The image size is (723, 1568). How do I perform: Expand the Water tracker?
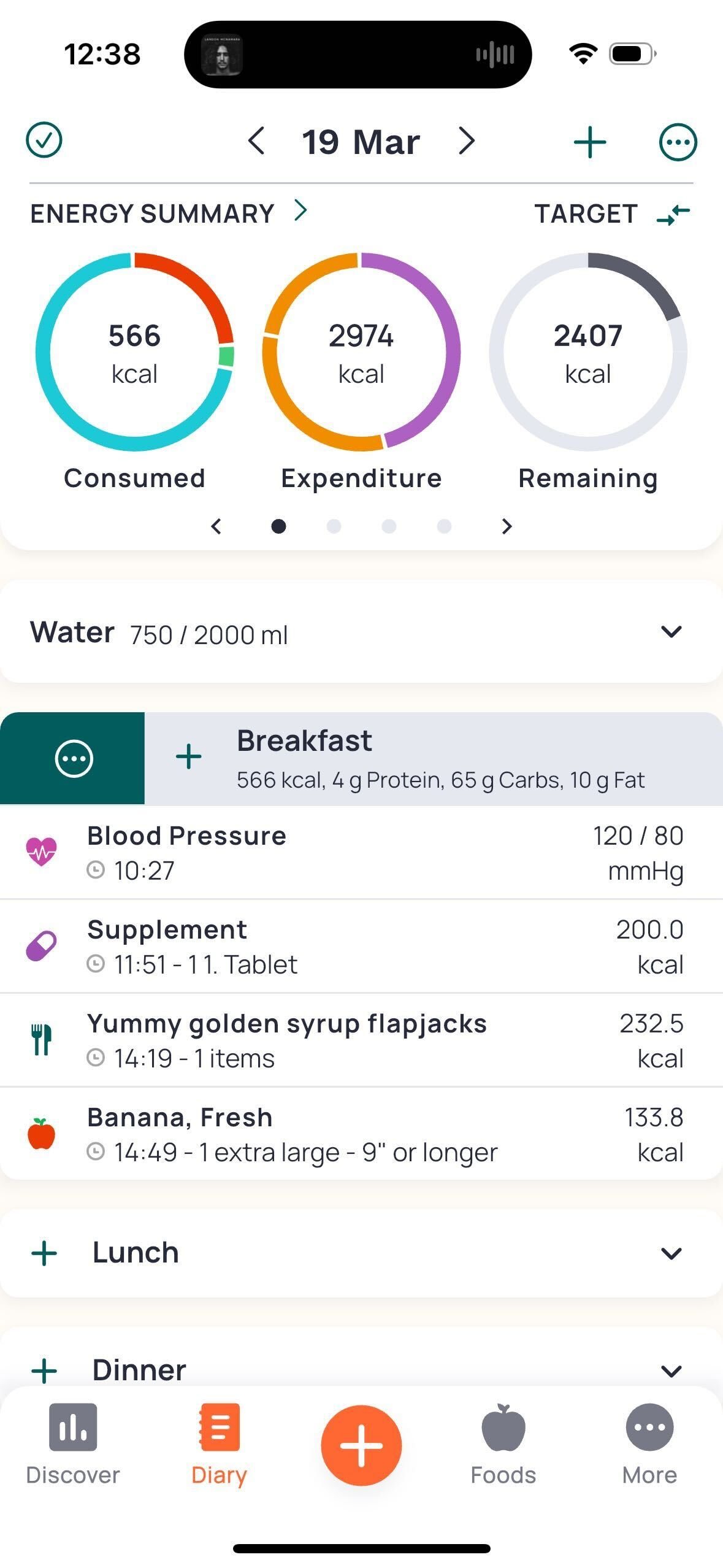coord(361,632)
